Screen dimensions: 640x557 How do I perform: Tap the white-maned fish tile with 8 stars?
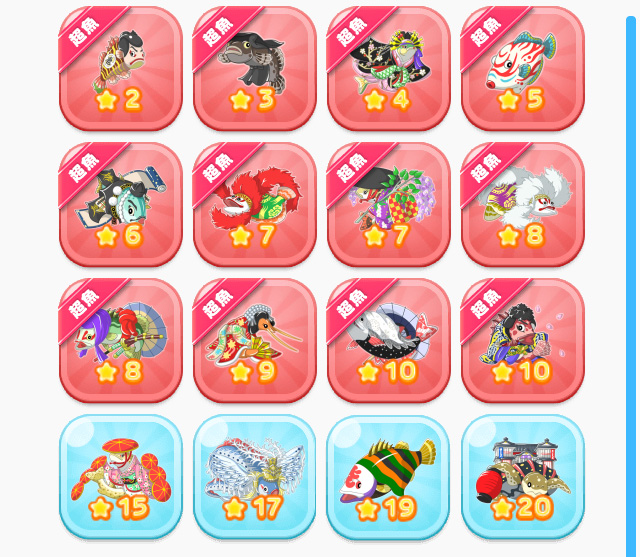(522, 203)
